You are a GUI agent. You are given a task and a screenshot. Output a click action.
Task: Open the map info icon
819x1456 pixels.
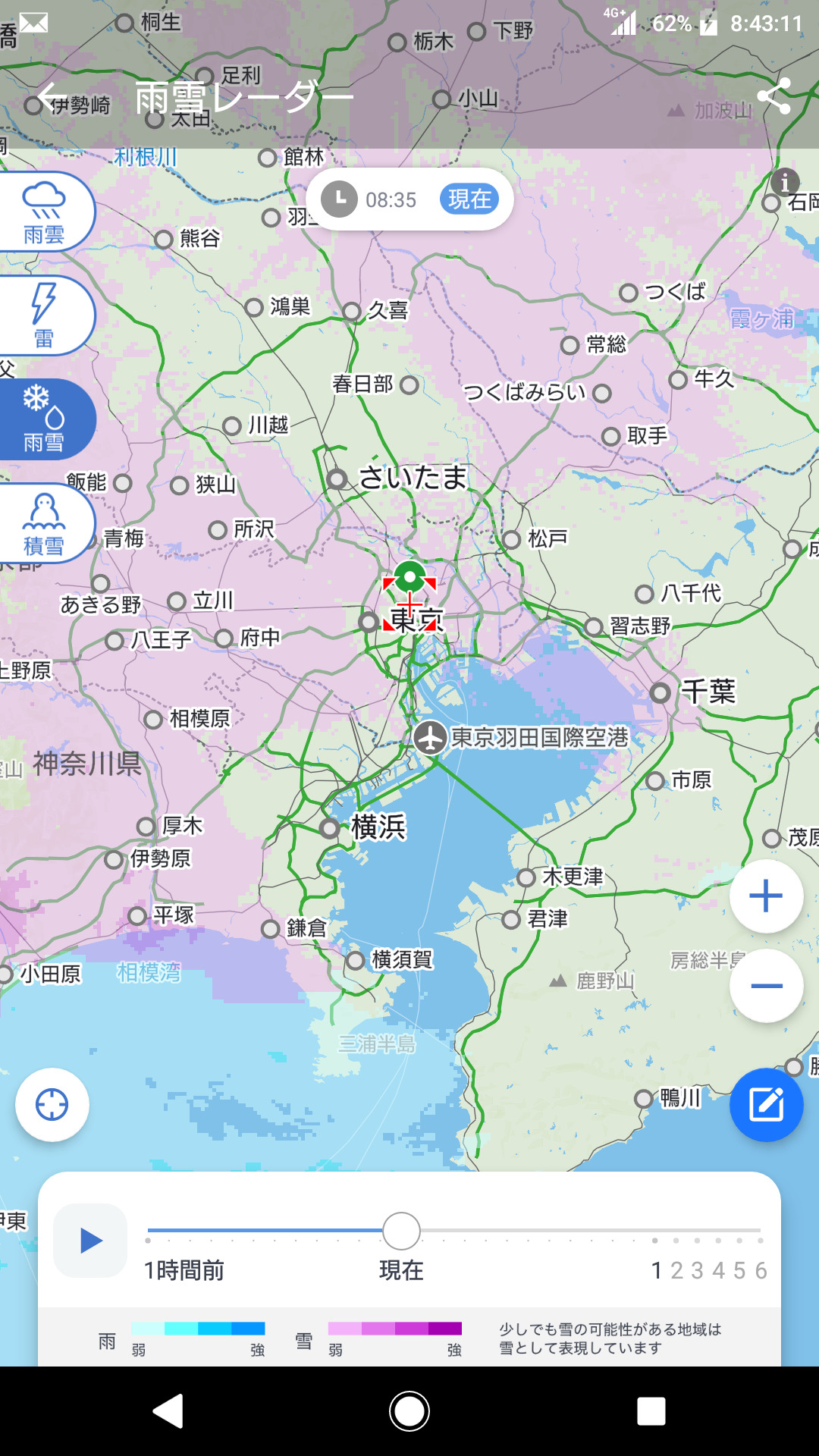coord(785,182)
